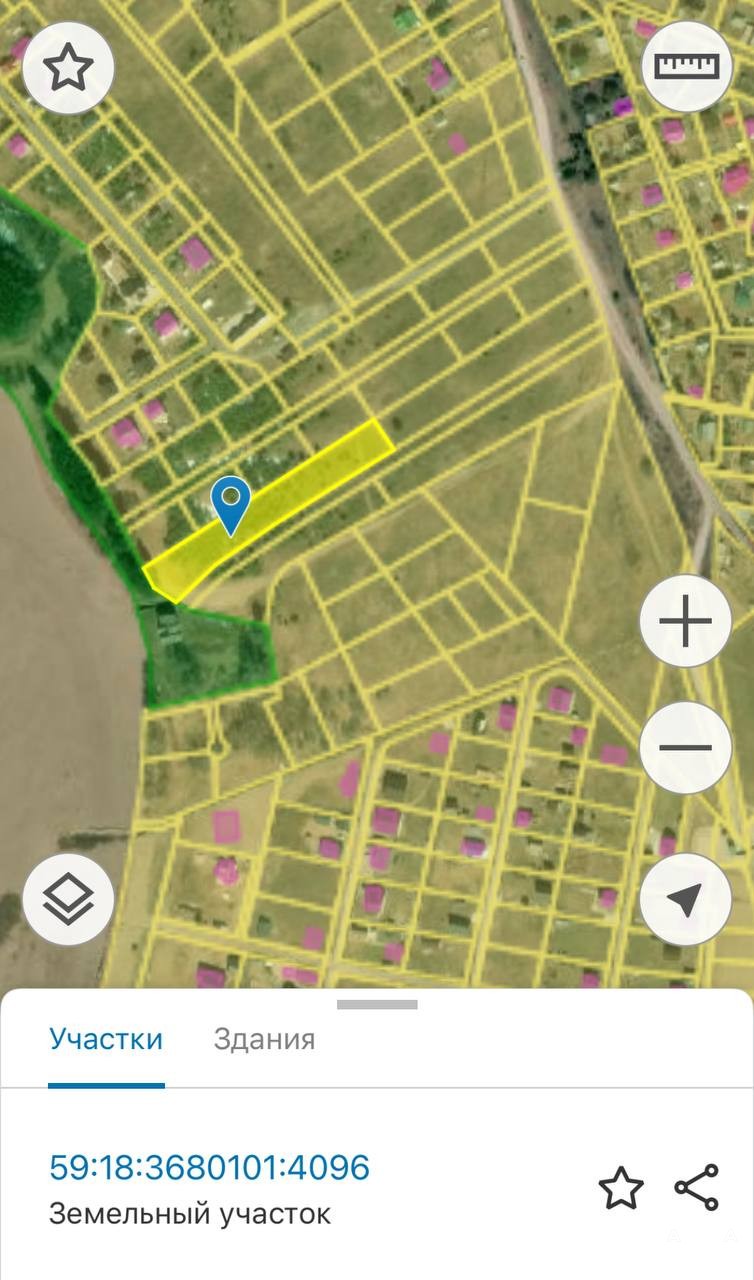Switch to the Участки tab
Viewport: 754px width, 1280px height.
coord(106,1039)
